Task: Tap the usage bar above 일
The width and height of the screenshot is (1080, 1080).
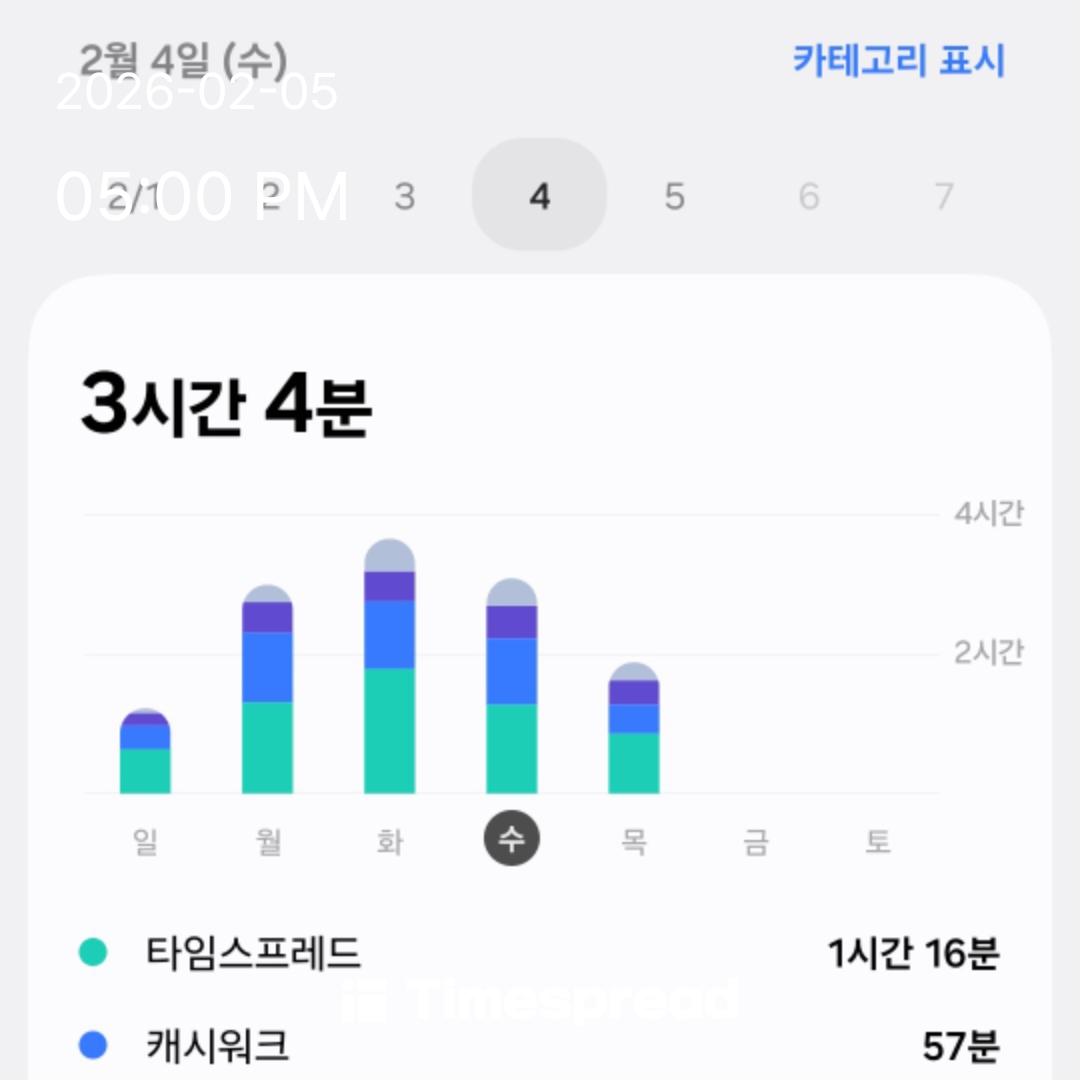Action: (x=145, y=752)
